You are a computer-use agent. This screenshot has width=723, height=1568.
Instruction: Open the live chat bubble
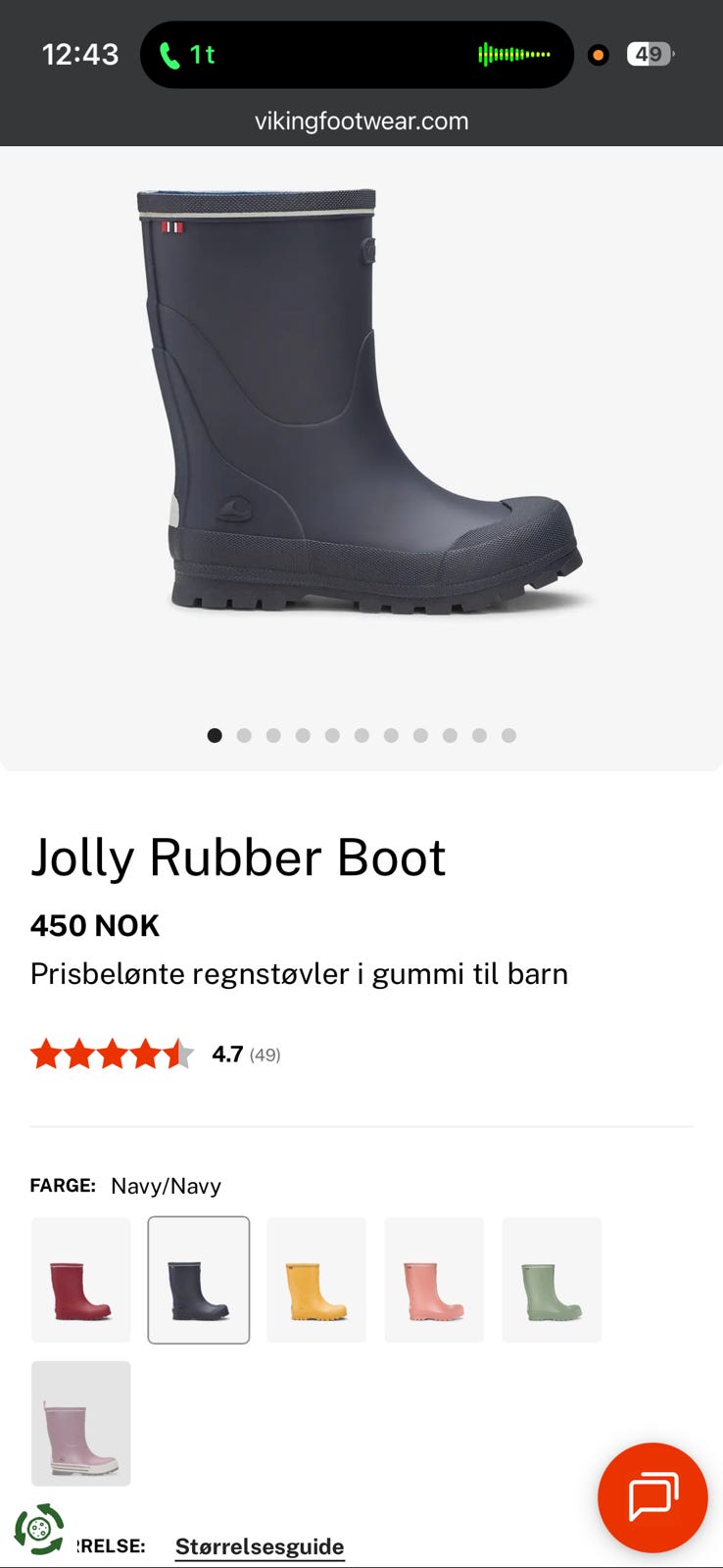click(652, 1496)
